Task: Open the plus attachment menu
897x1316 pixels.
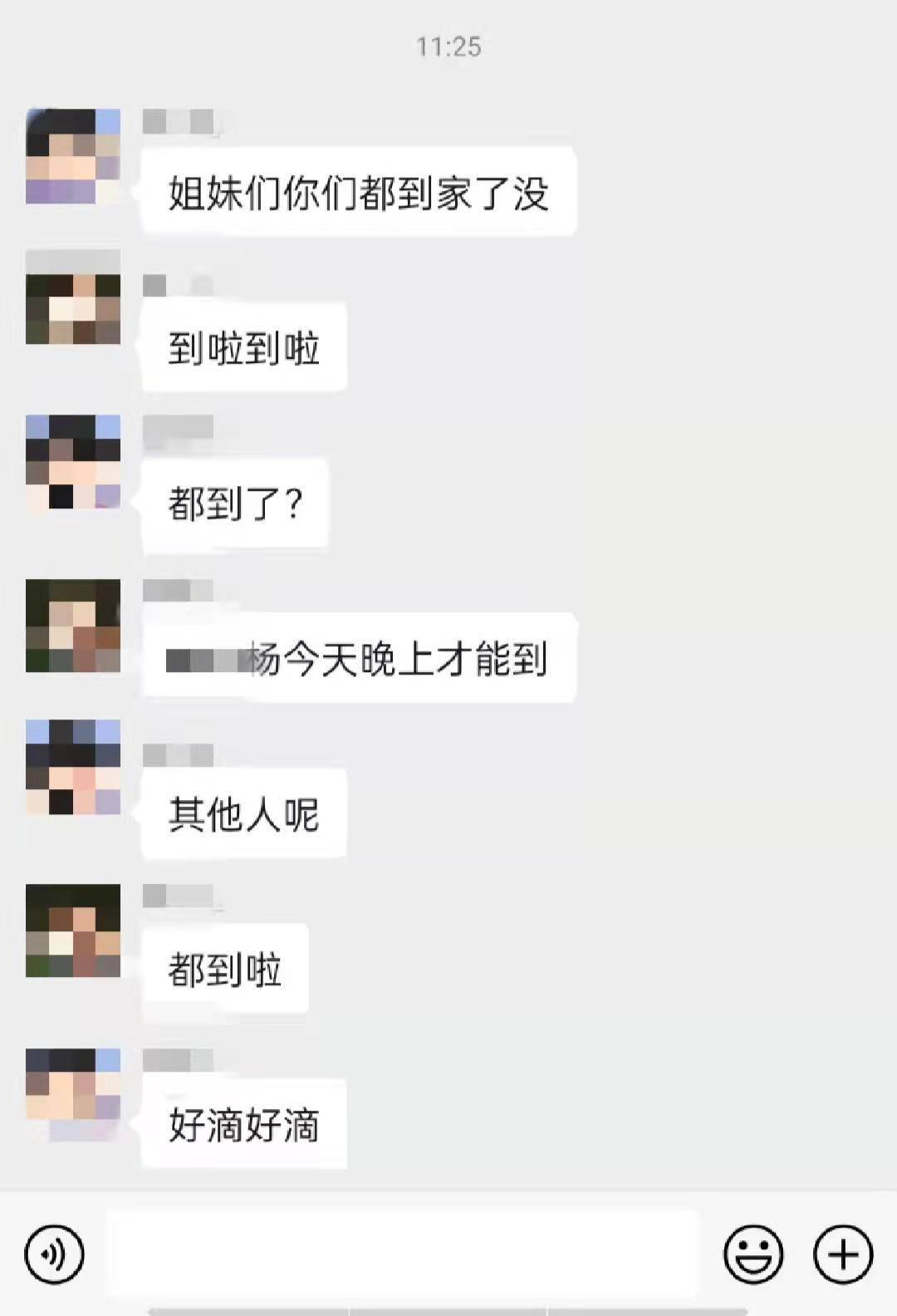Action: coord(843,1254)
